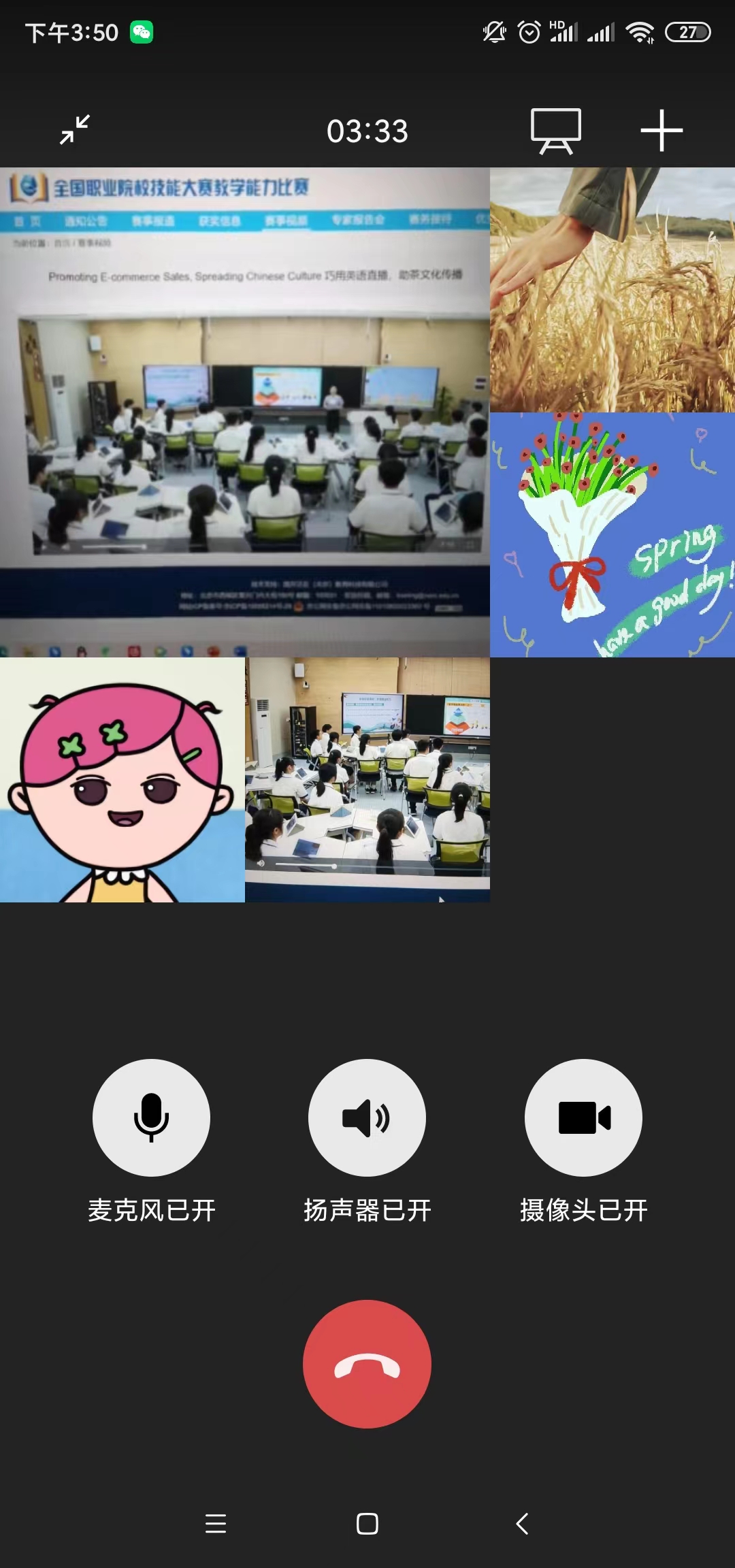Hang up with the red button
Image resolution: width=735 pixels, height=1568 pixels.
[367, 1364]
